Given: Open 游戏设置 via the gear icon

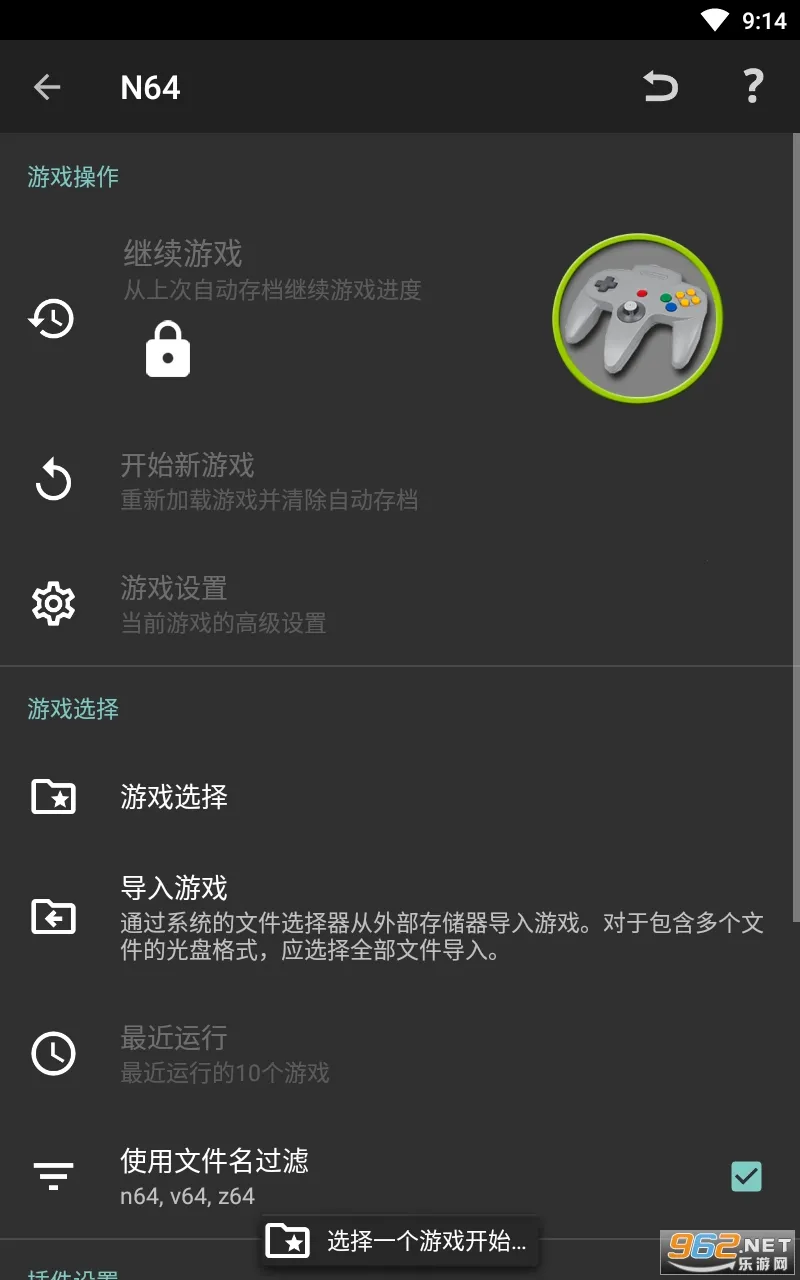Looking at the screenshot, I should pyautogui.click(x=52, y=603).
